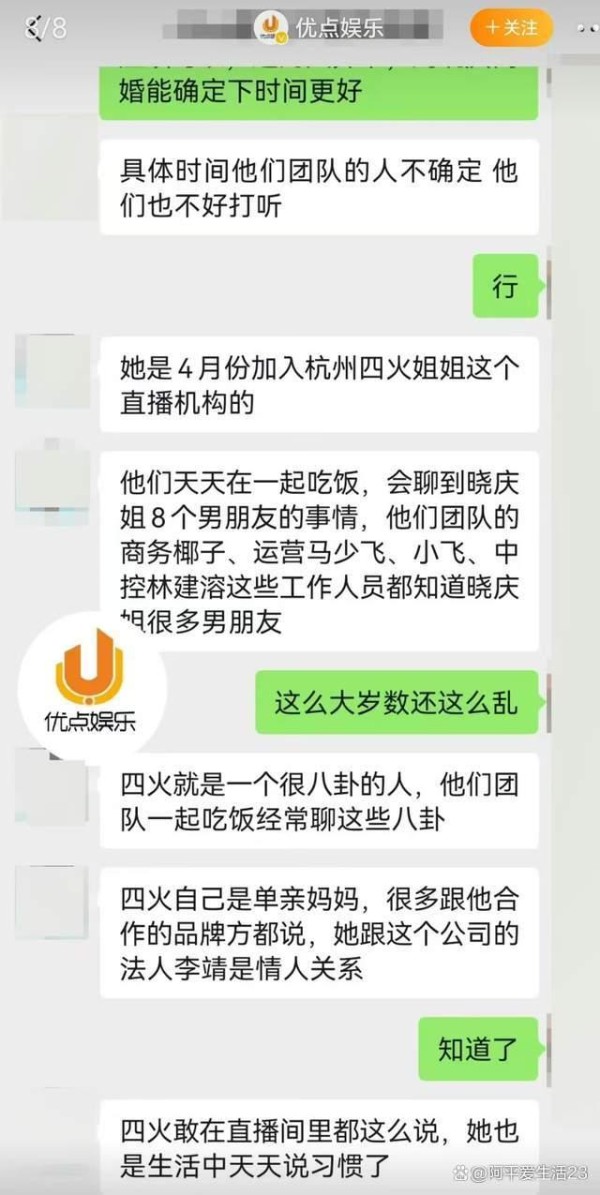
Task: Open the more options dots menu
Action: [x=588, y=27]
